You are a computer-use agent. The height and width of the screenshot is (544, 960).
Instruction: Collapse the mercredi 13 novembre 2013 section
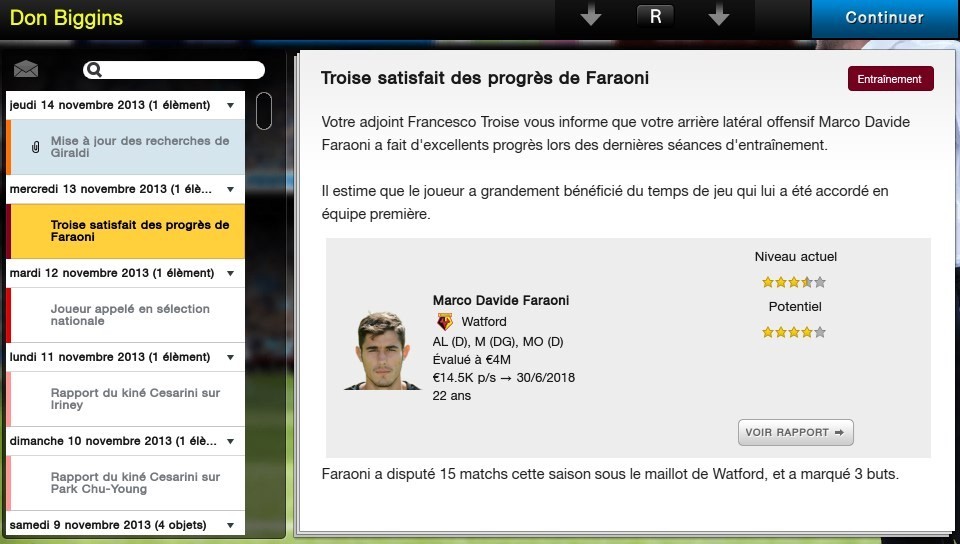click(231, 189)
